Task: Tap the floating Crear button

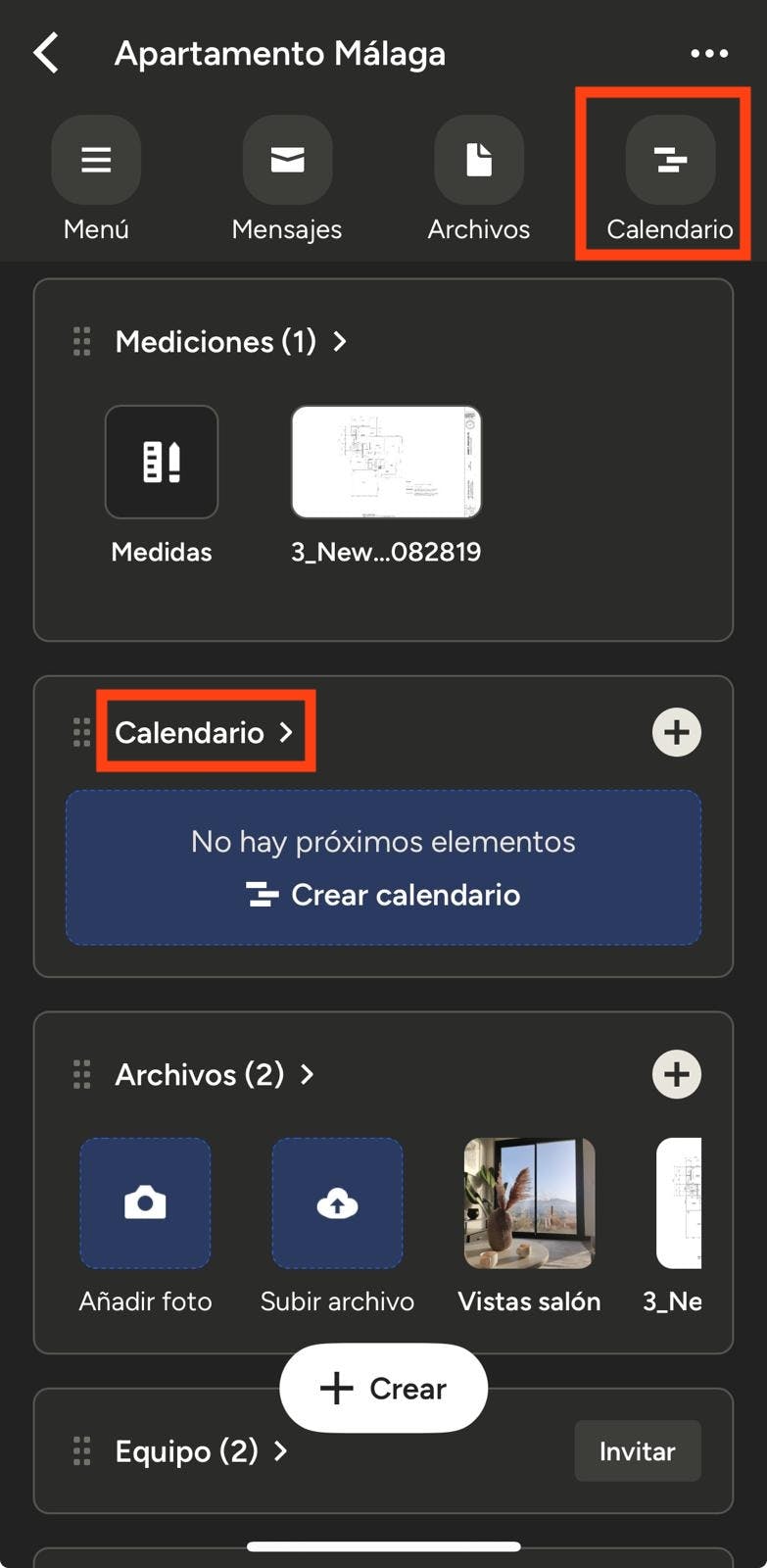Action: click(x=383, y=1388)
